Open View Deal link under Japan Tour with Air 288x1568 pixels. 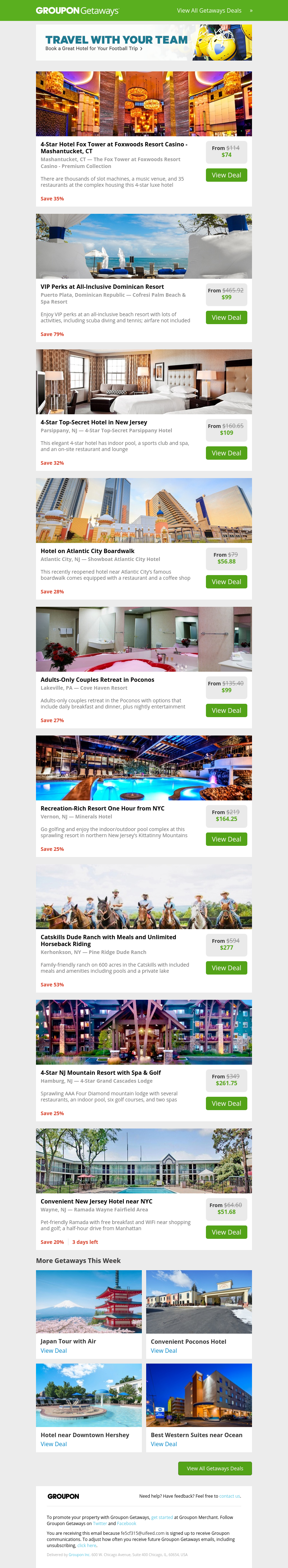point(54,1351)
